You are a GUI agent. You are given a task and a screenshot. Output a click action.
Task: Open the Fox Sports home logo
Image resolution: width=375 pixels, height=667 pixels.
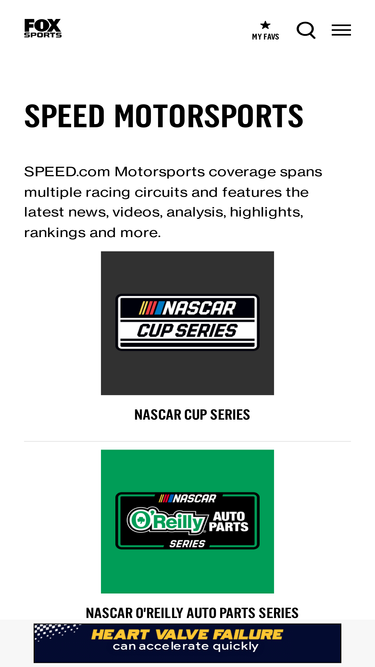click(x=43, y=29)
